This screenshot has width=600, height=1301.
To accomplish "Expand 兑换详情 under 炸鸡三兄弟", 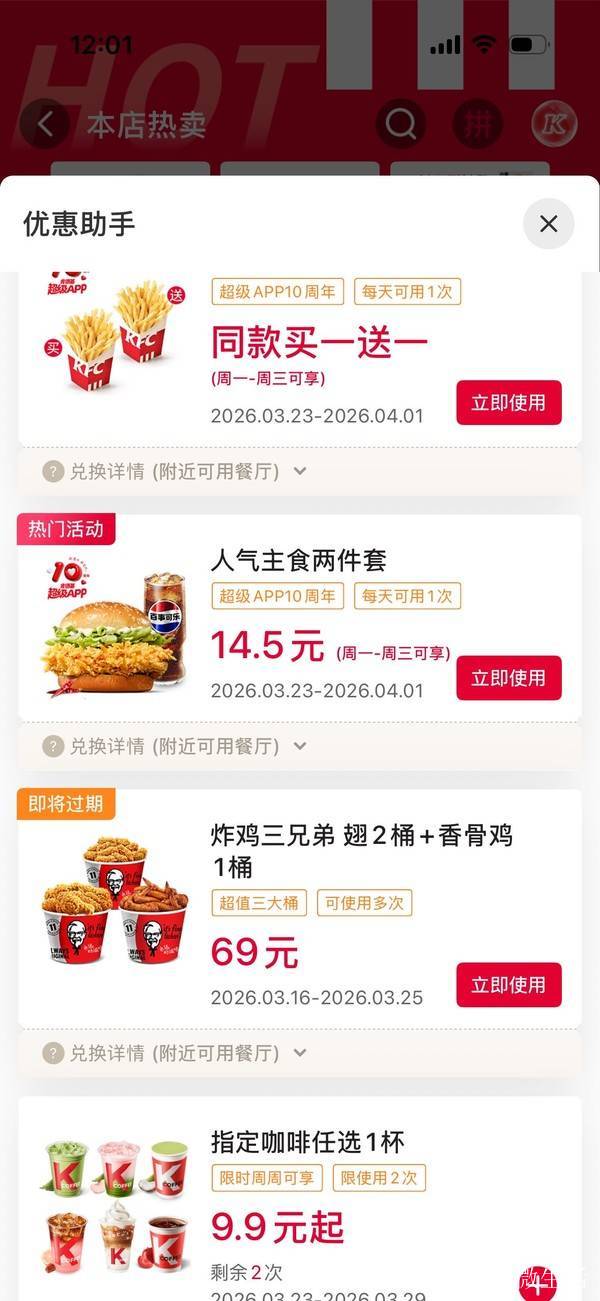I will click(175, 1053).
